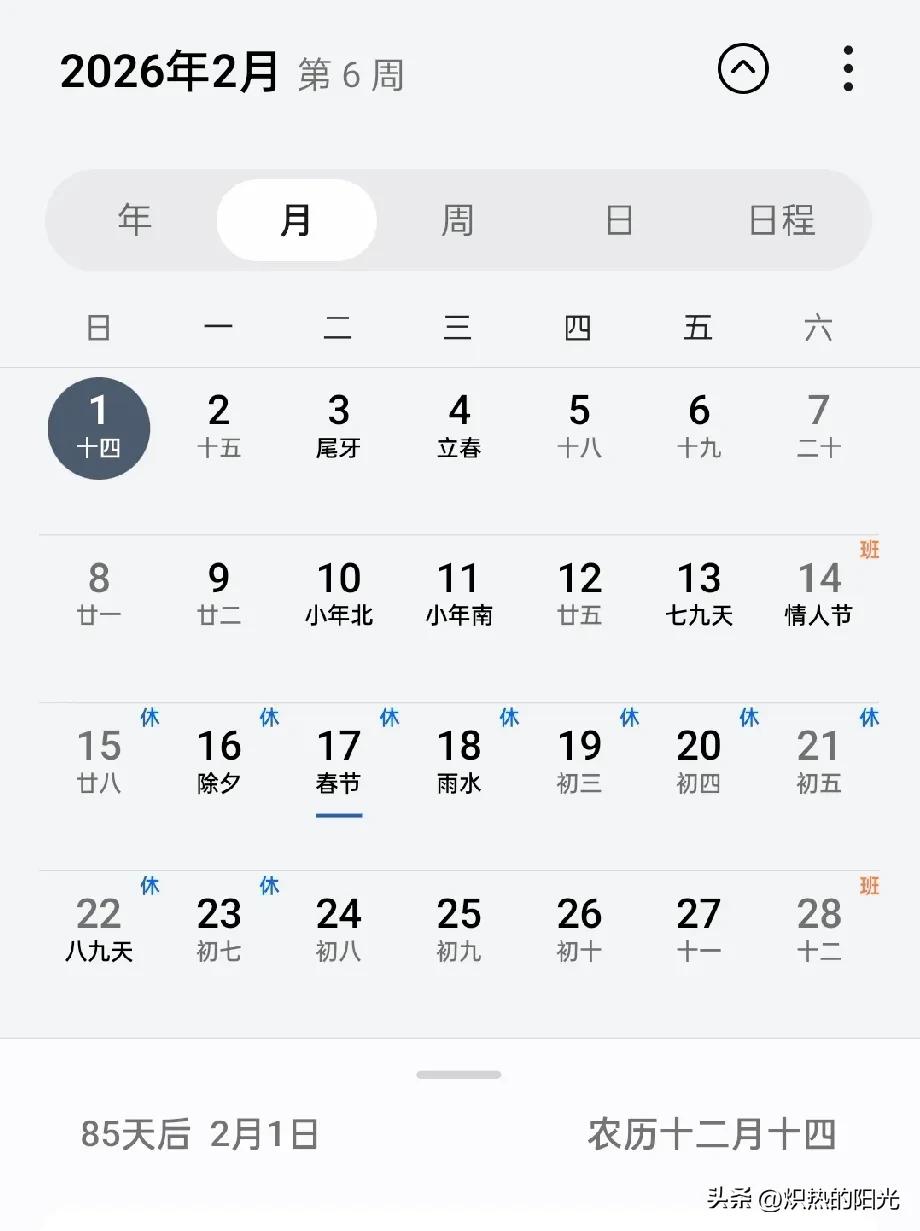Tap February 10 labeled 小年北

pos(339,594)
